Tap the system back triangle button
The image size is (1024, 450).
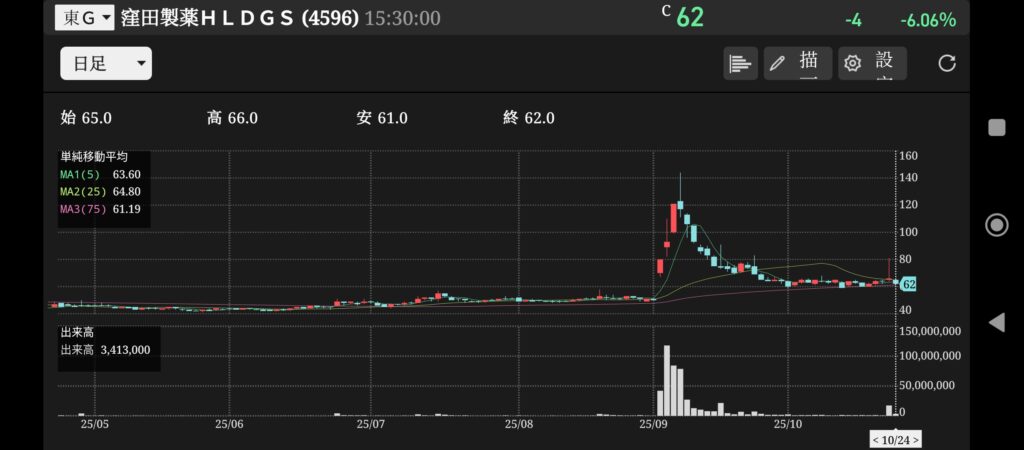point(996,322)
